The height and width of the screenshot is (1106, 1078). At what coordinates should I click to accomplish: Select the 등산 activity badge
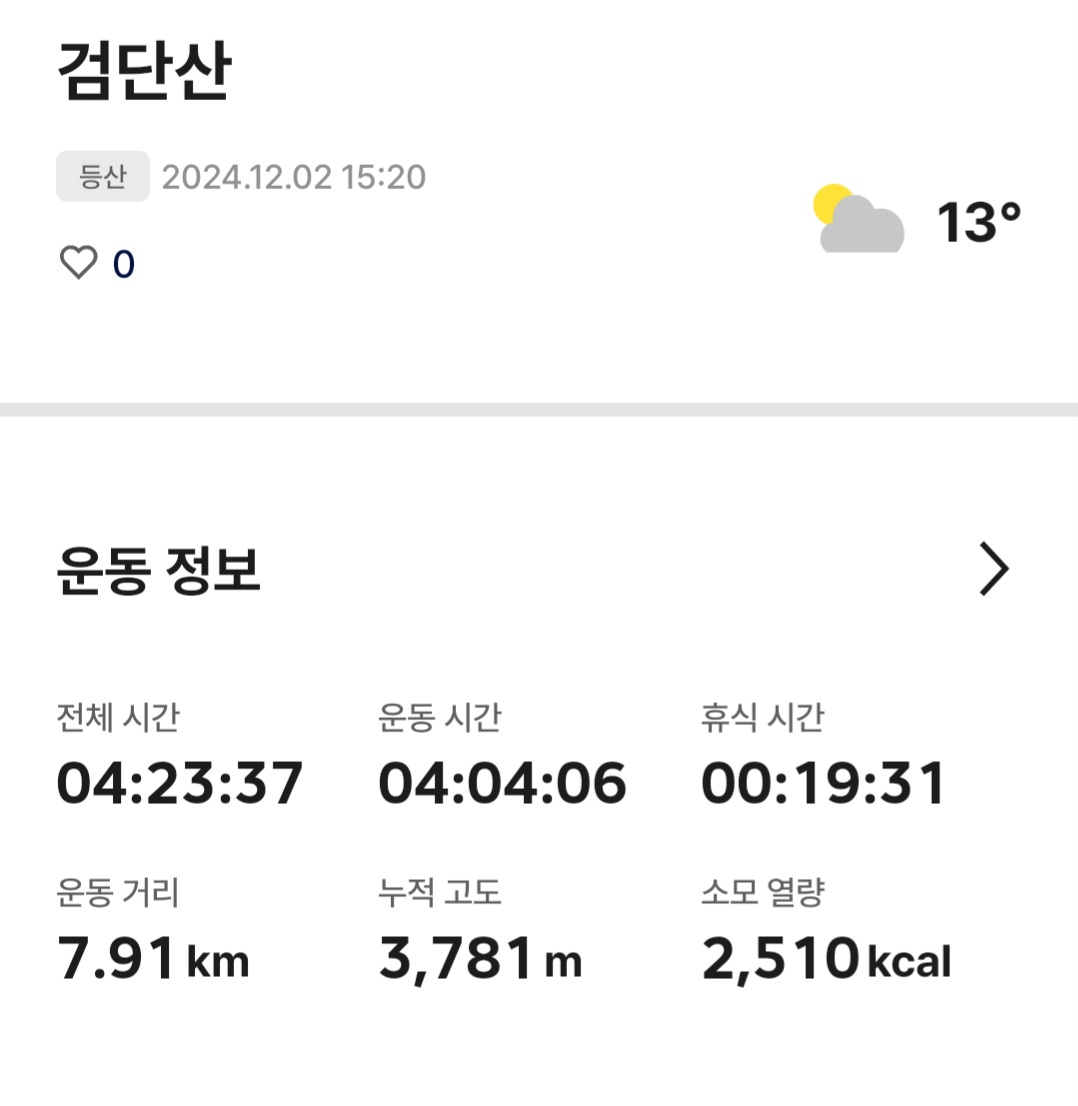click(101, 176)
